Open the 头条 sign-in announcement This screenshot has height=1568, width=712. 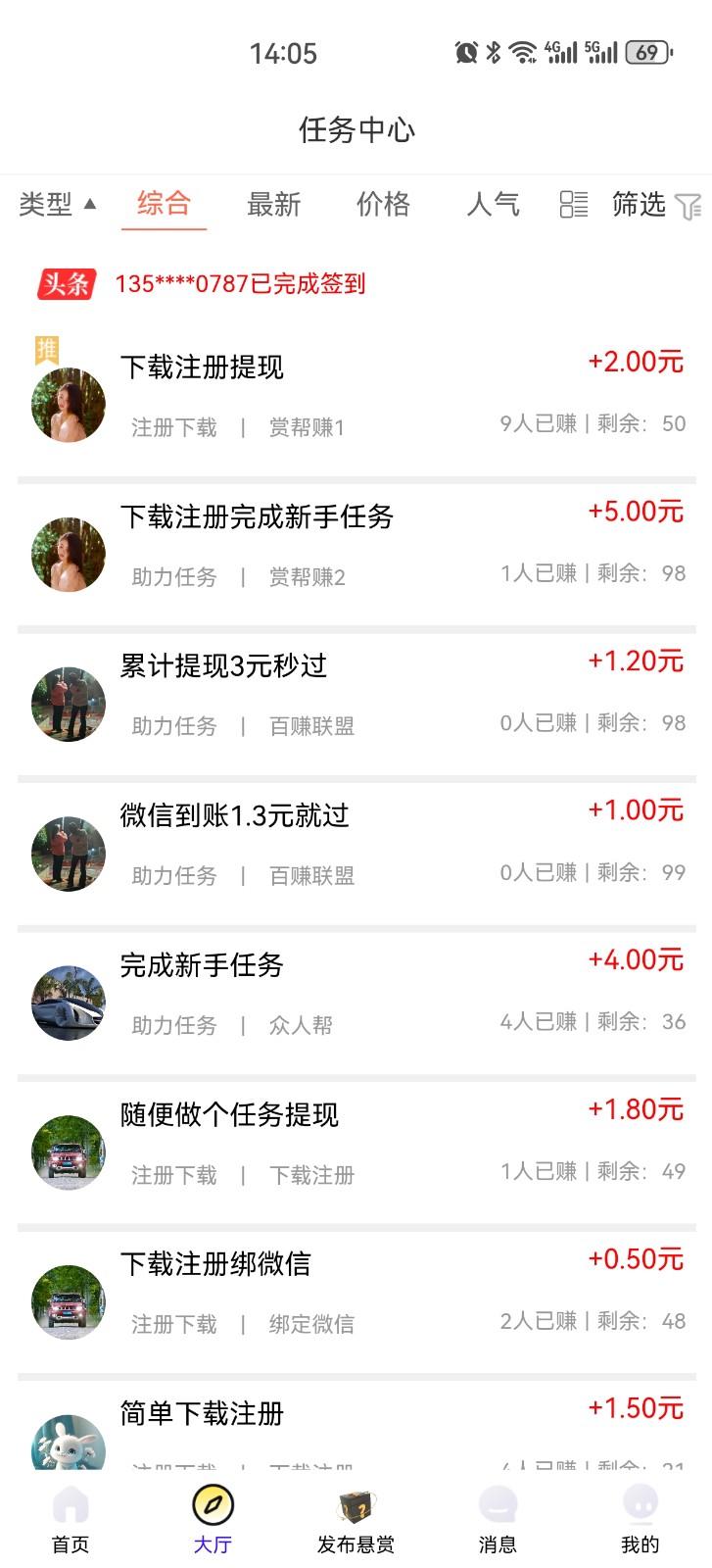240,284
